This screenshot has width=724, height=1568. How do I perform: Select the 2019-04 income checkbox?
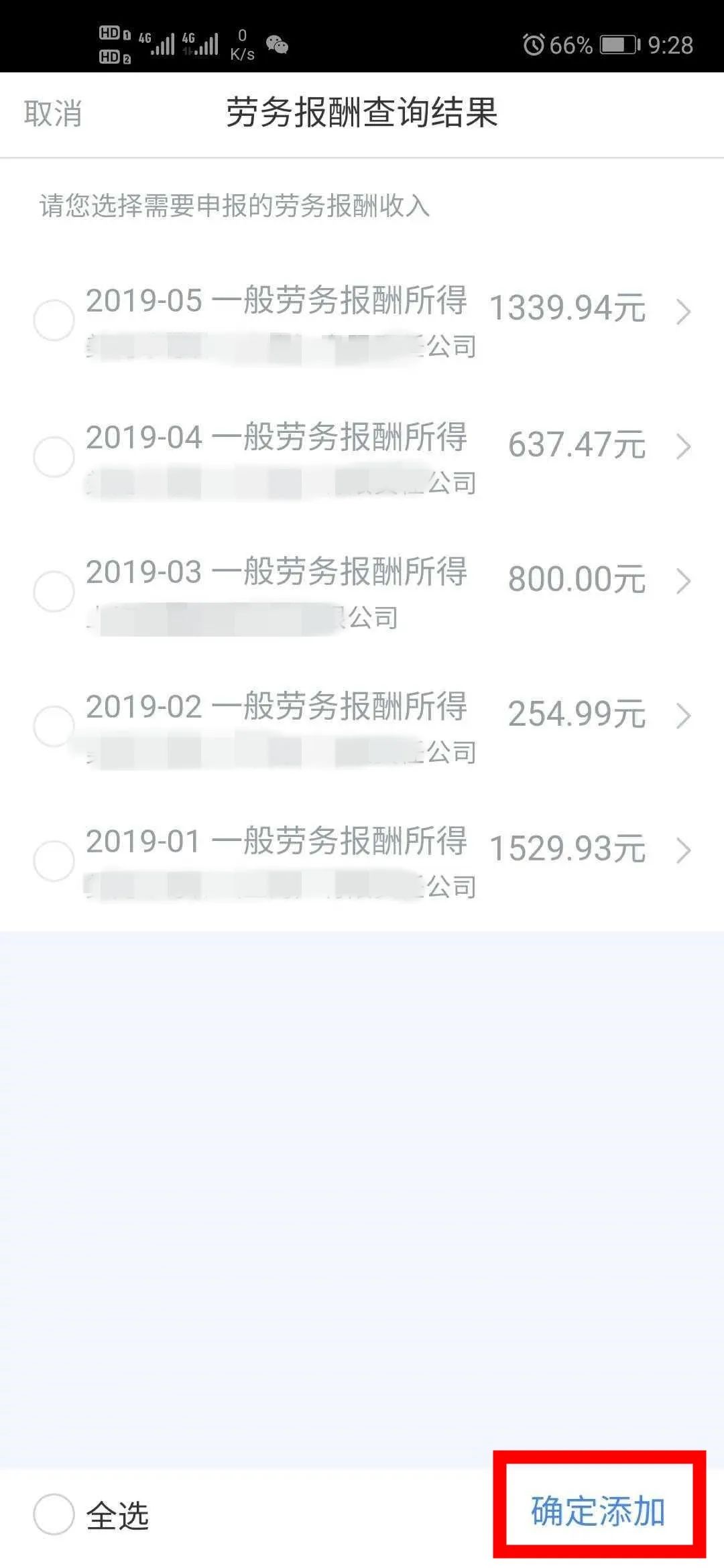tap(54, 457)
